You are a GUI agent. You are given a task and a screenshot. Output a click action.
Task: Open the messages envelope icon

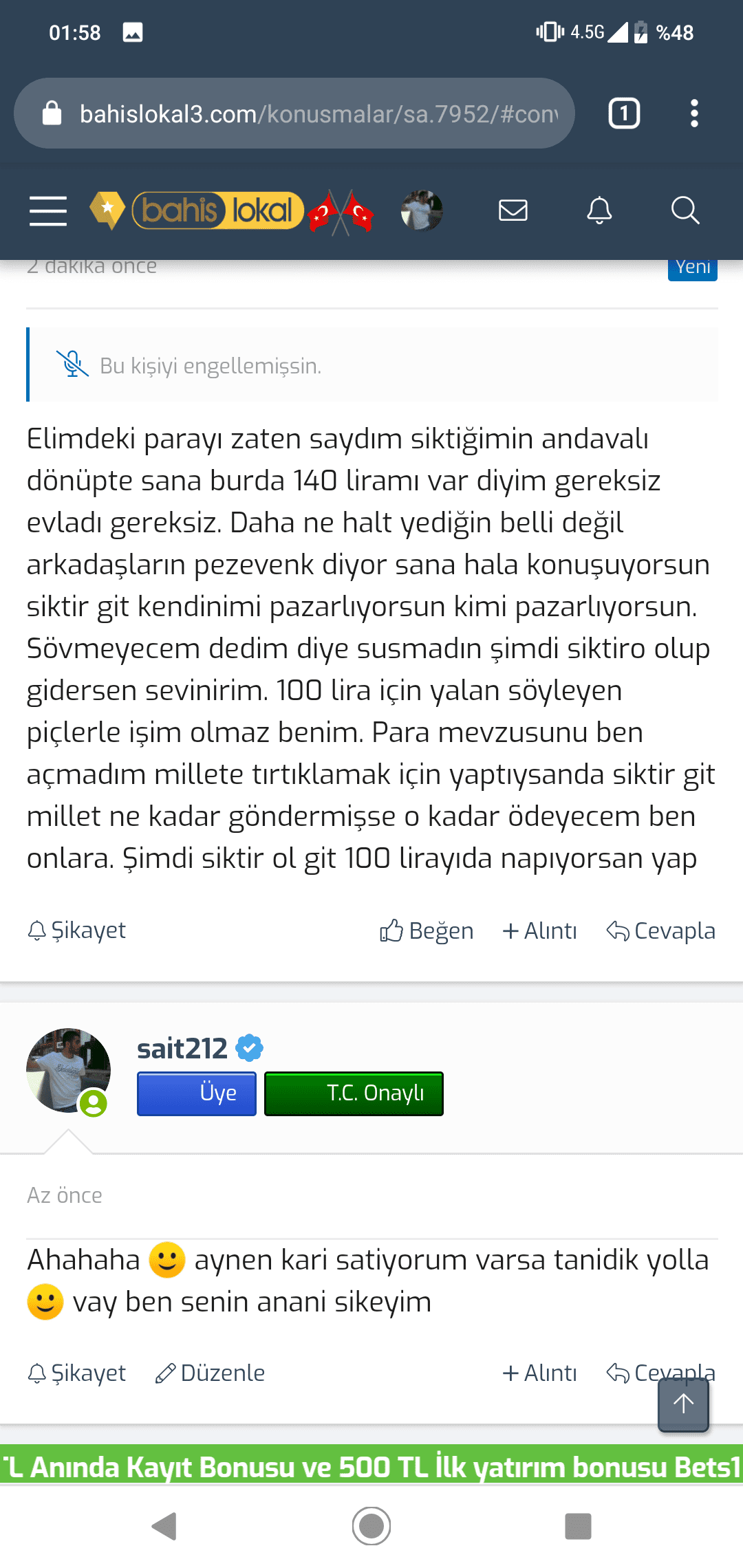pos(513,210)
